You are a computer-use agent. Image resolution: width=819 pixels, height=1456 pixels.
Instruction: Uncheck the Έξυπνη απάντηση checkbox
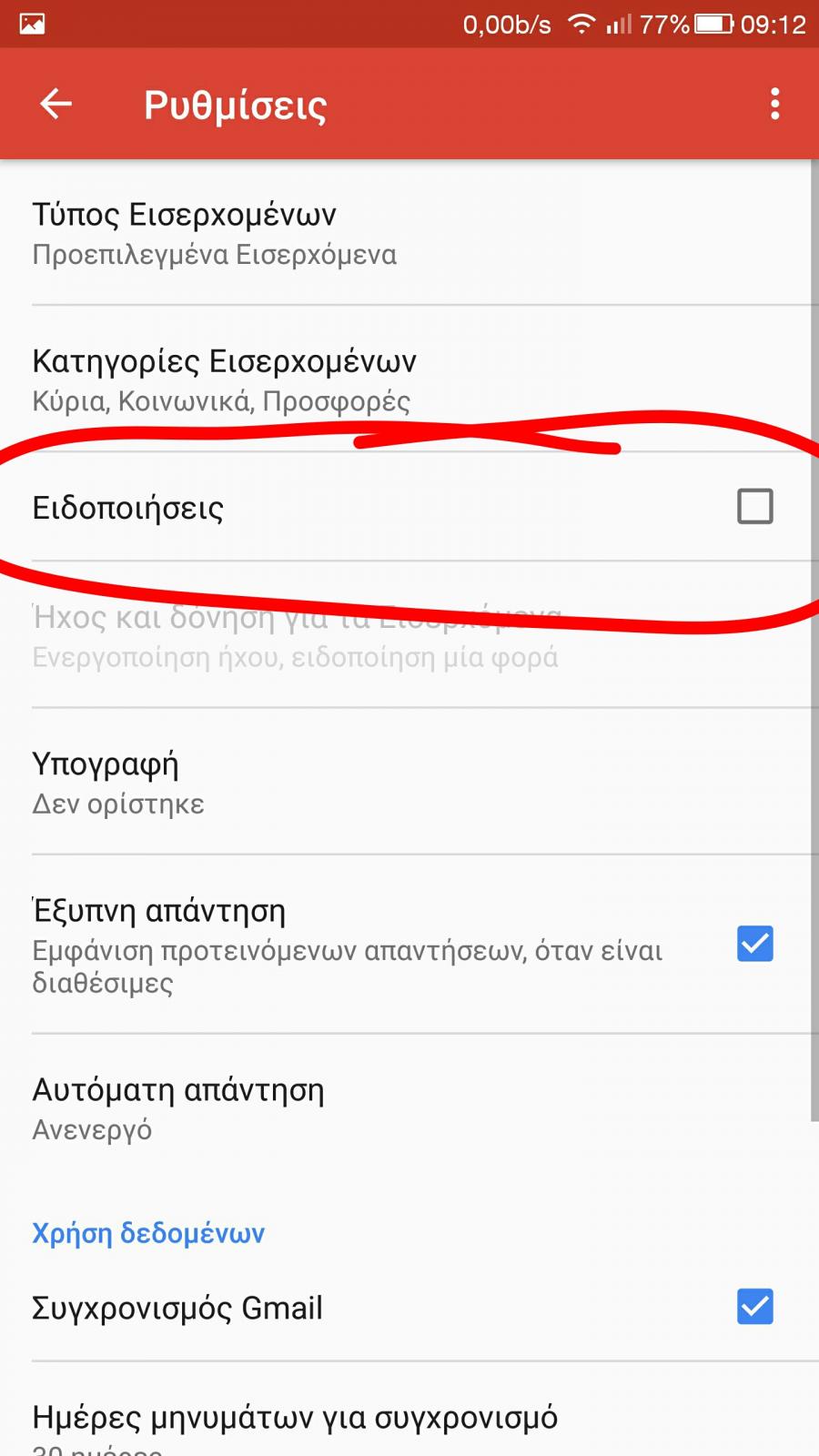[754, 944]
